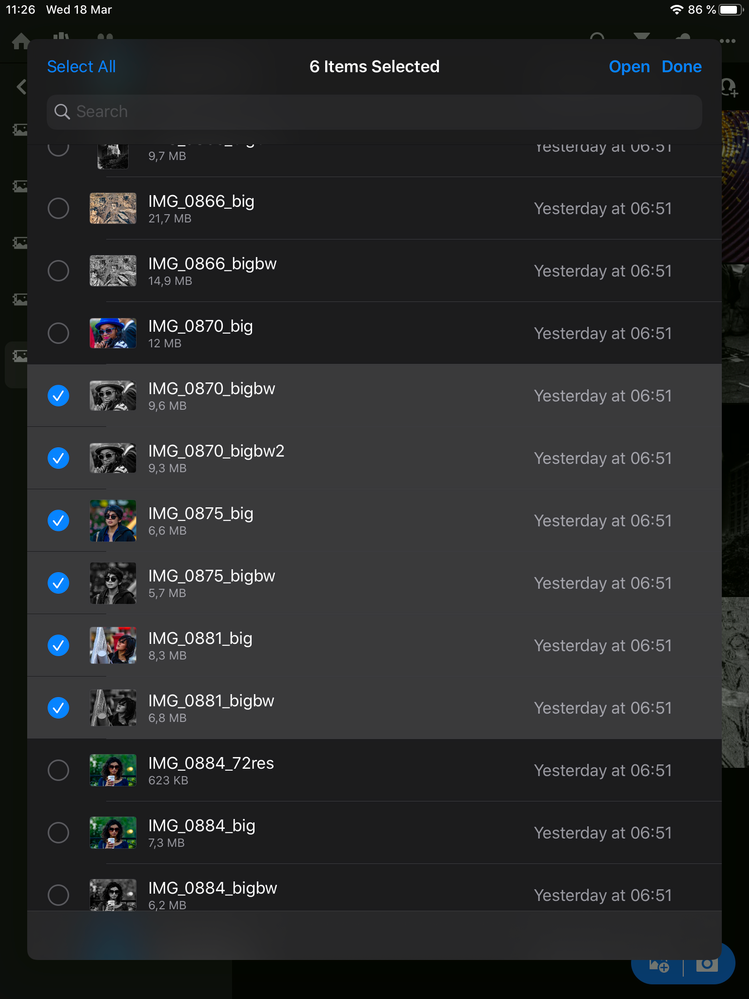The width and height of the screenshot is (749, 999).
Task: Deselect the IMG_0881_big file
Action: (x=59, y=645)
